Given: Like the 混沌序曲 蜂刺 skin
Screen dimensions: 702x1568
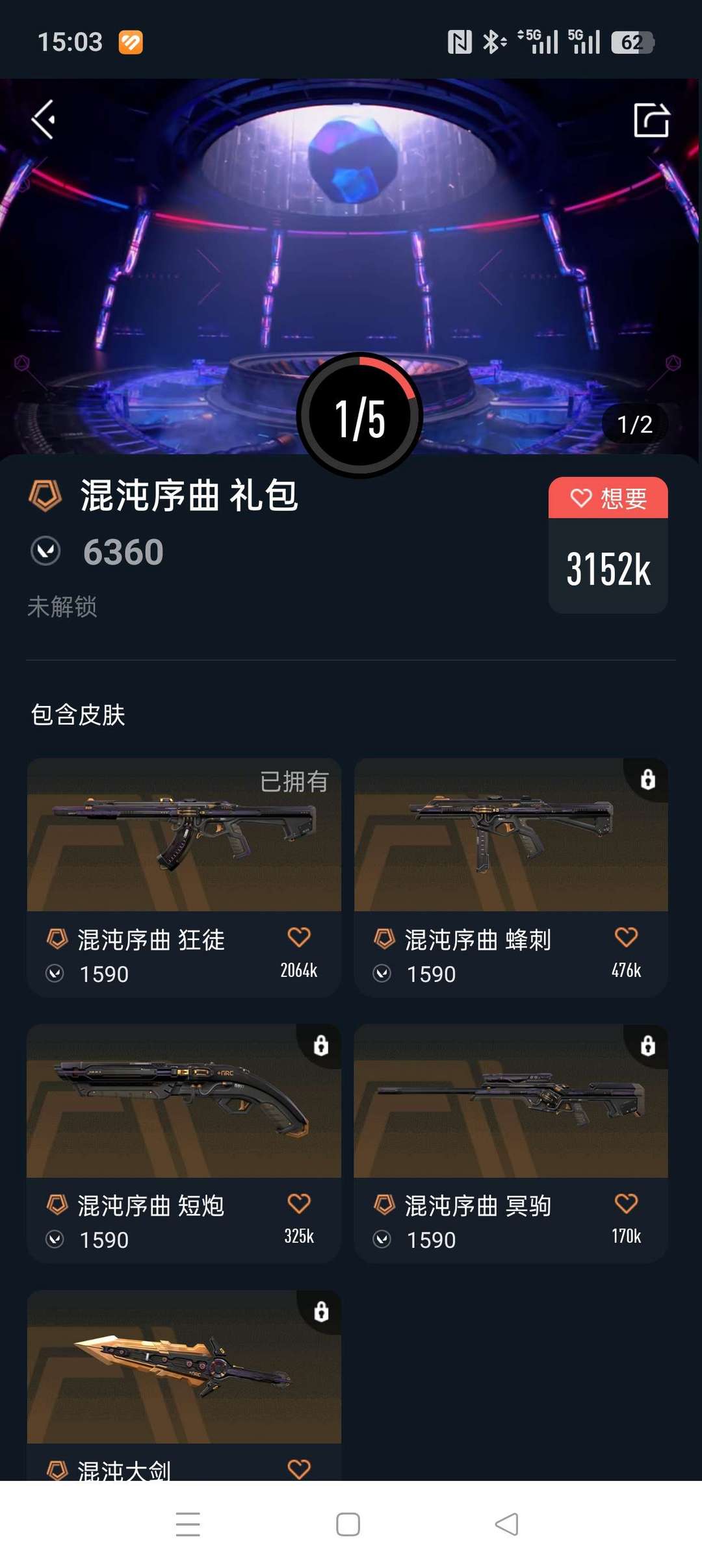Looking at the screenshot, I should click(626, 937).
